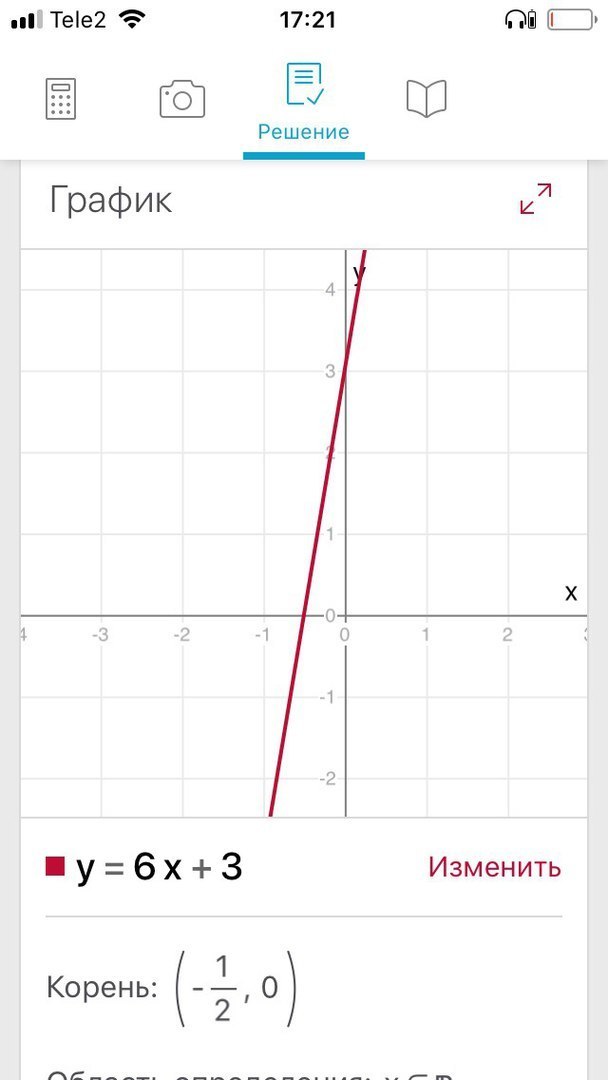
Task: Switch to the camera tab
Action: pos(182,99)
